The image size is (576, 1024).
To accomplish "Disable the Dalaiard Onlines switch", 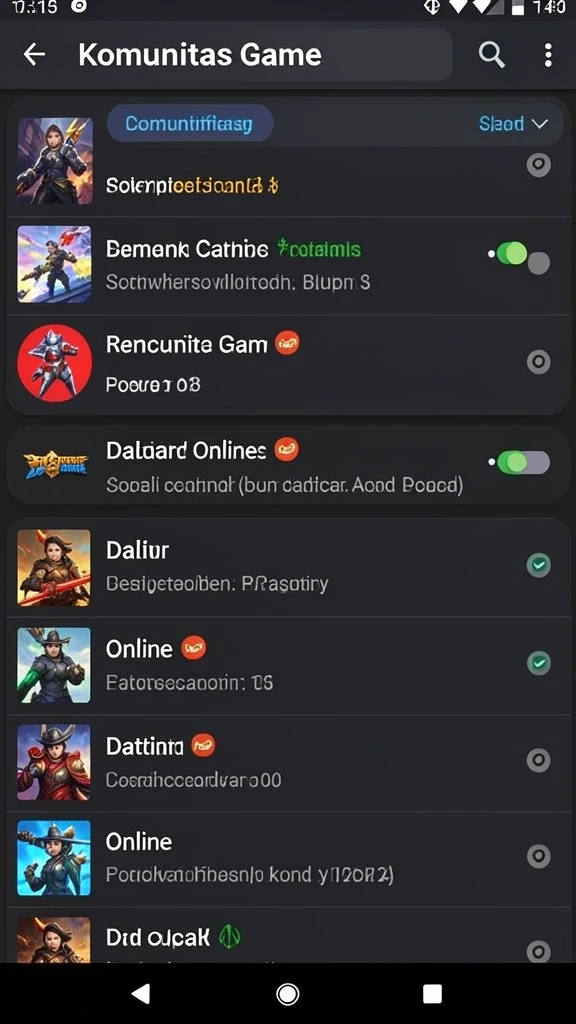I will click(520, 462).
